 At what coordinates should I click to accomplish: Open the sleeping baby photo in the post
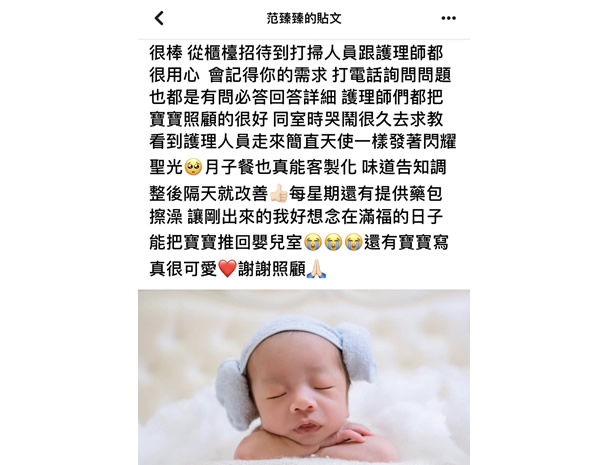pos(304,377)
